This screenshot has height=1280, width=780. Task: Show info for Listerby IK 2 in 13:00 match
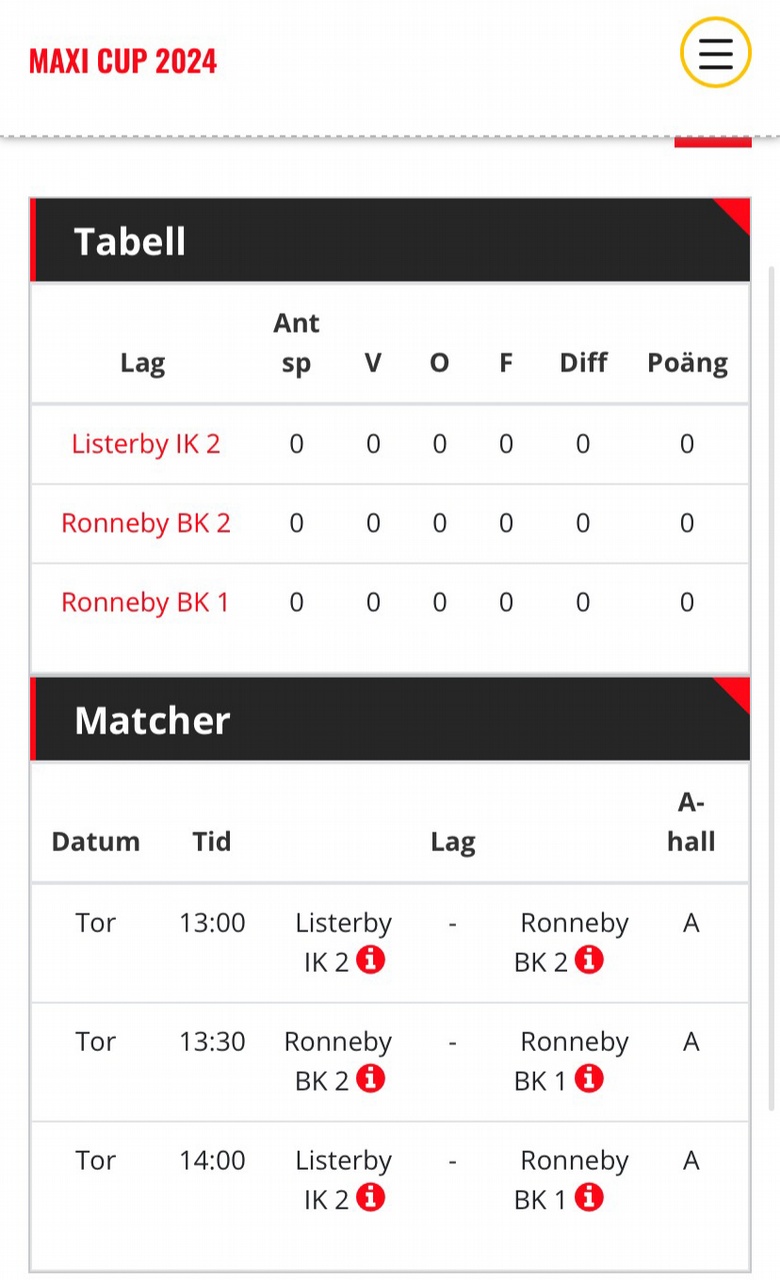pos(371,960)
